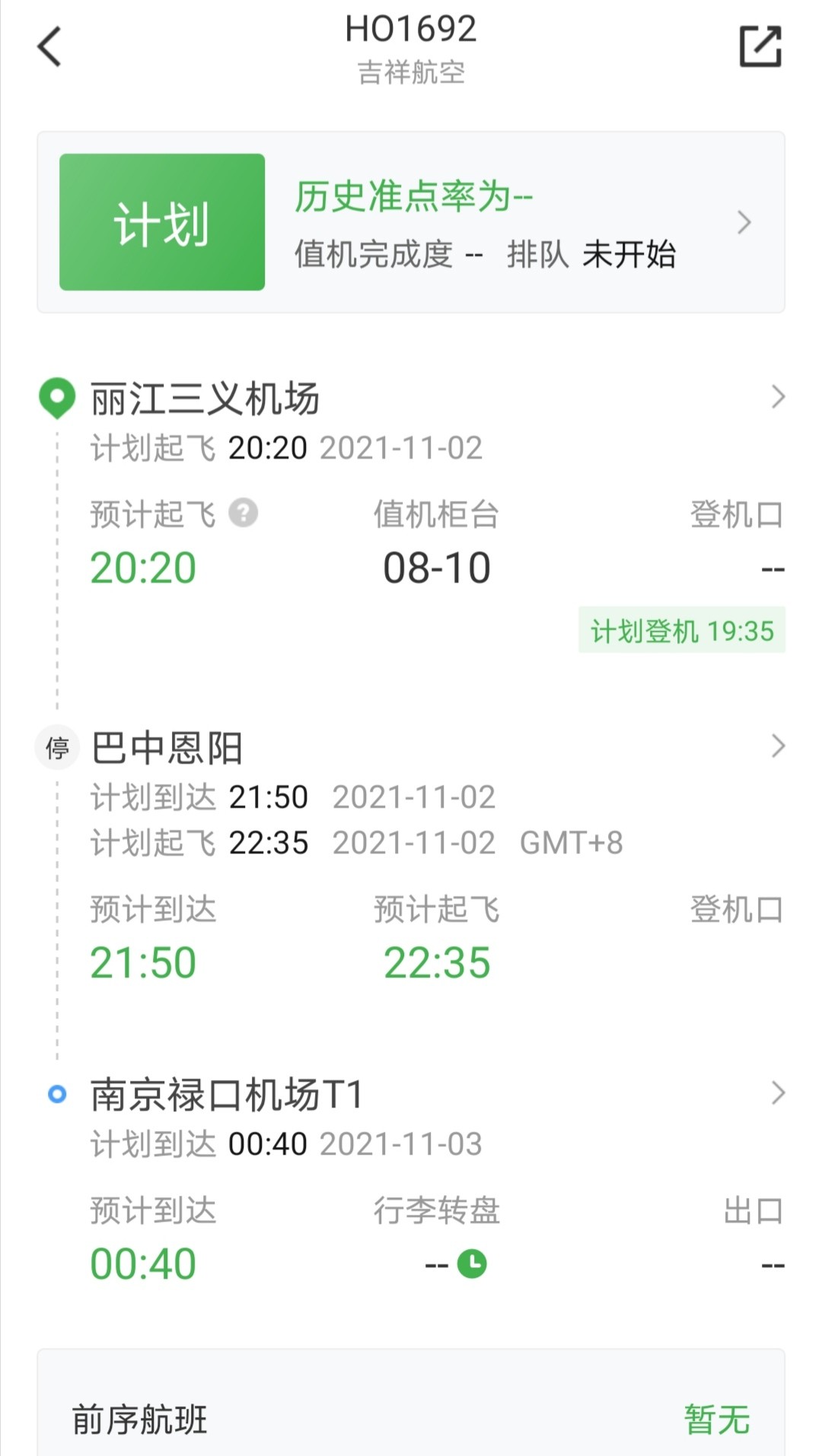Tap the 预计起飞 question mark help icon
The image size is (822, 1456).
click(x=244, y=513)
